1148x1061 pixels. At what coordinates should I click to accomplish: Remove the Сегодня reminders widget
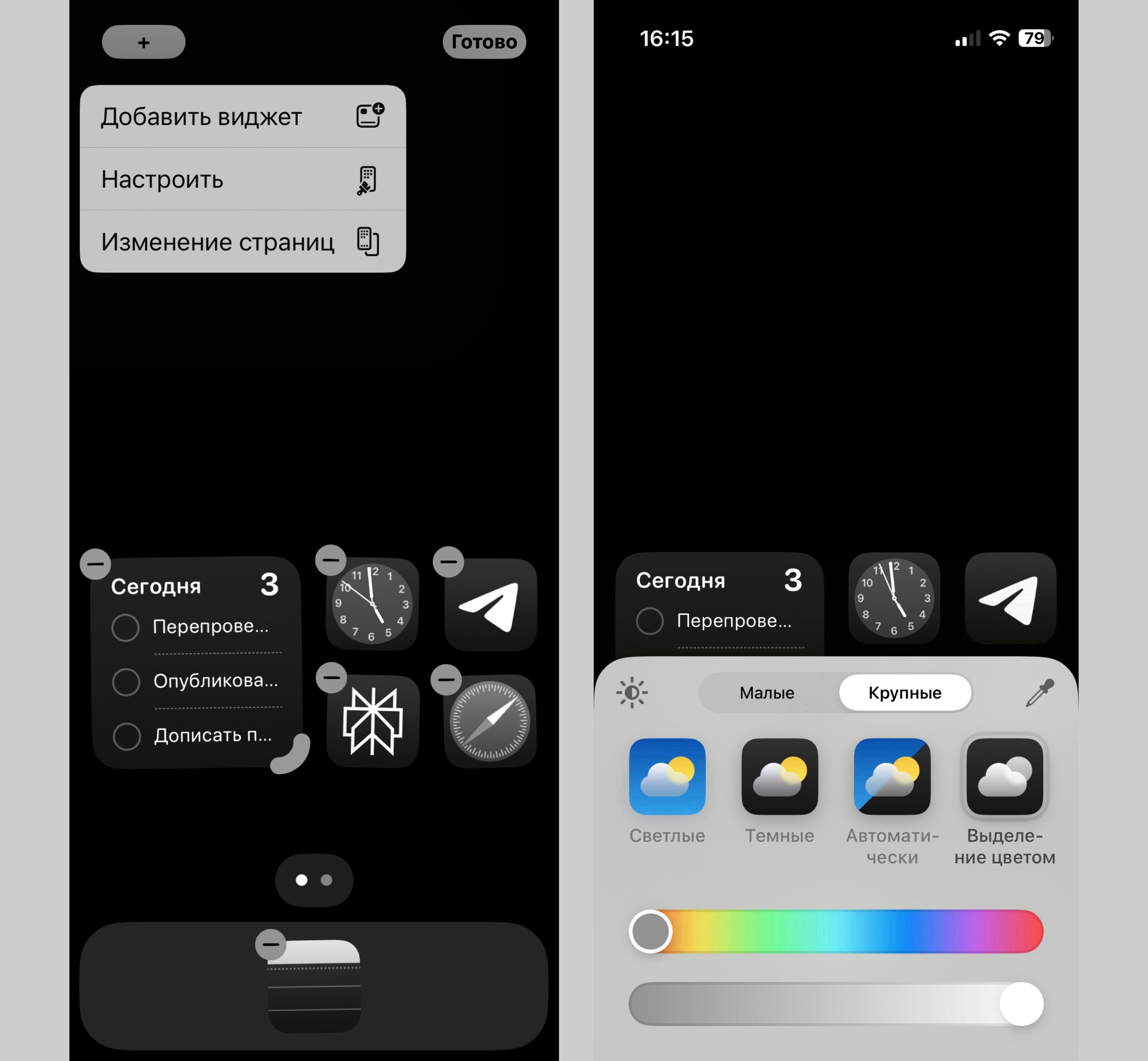tap(95, 564)
